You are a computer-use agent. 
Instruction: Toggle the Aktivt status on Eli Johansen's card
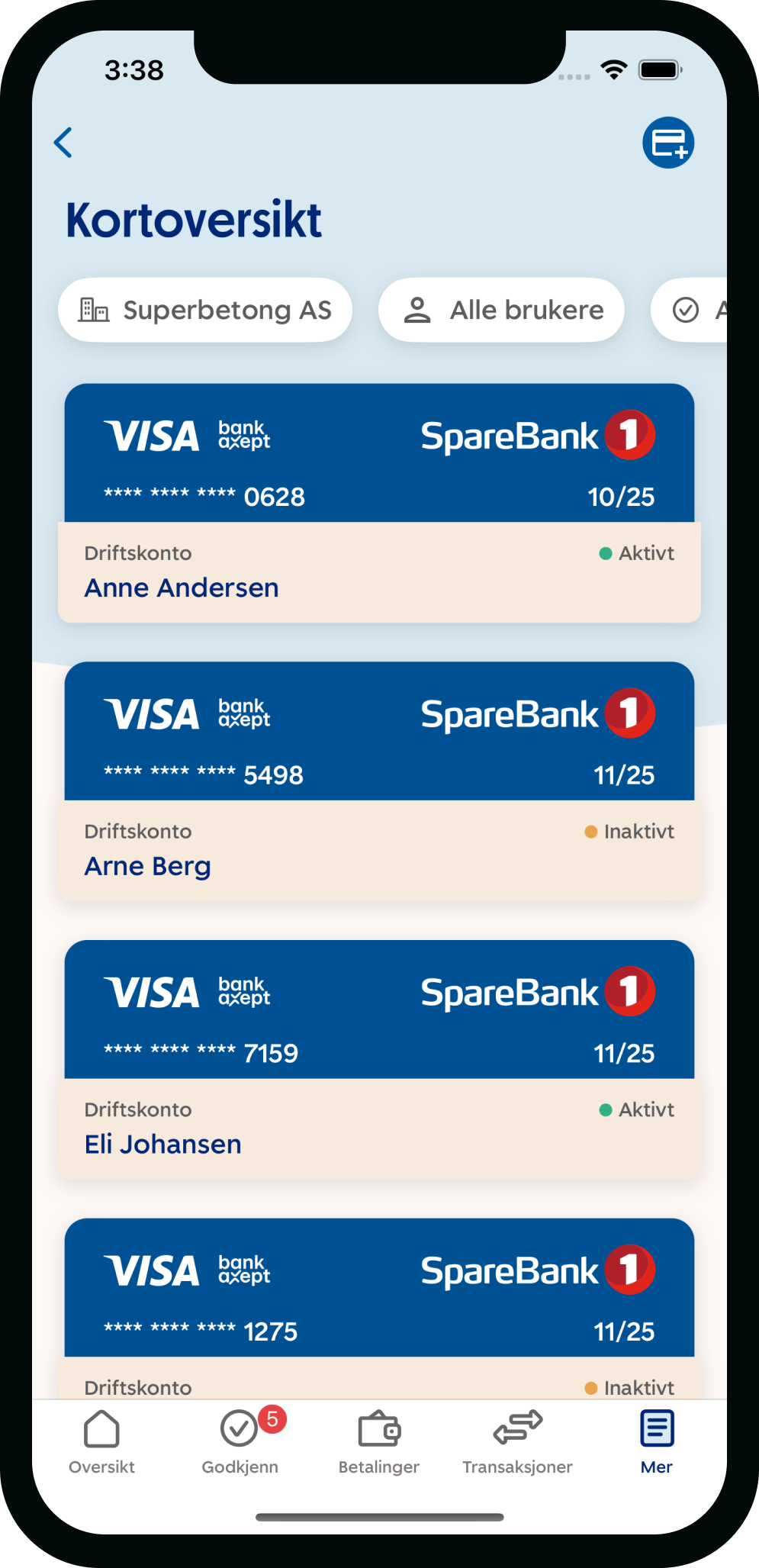[636, 1109]
